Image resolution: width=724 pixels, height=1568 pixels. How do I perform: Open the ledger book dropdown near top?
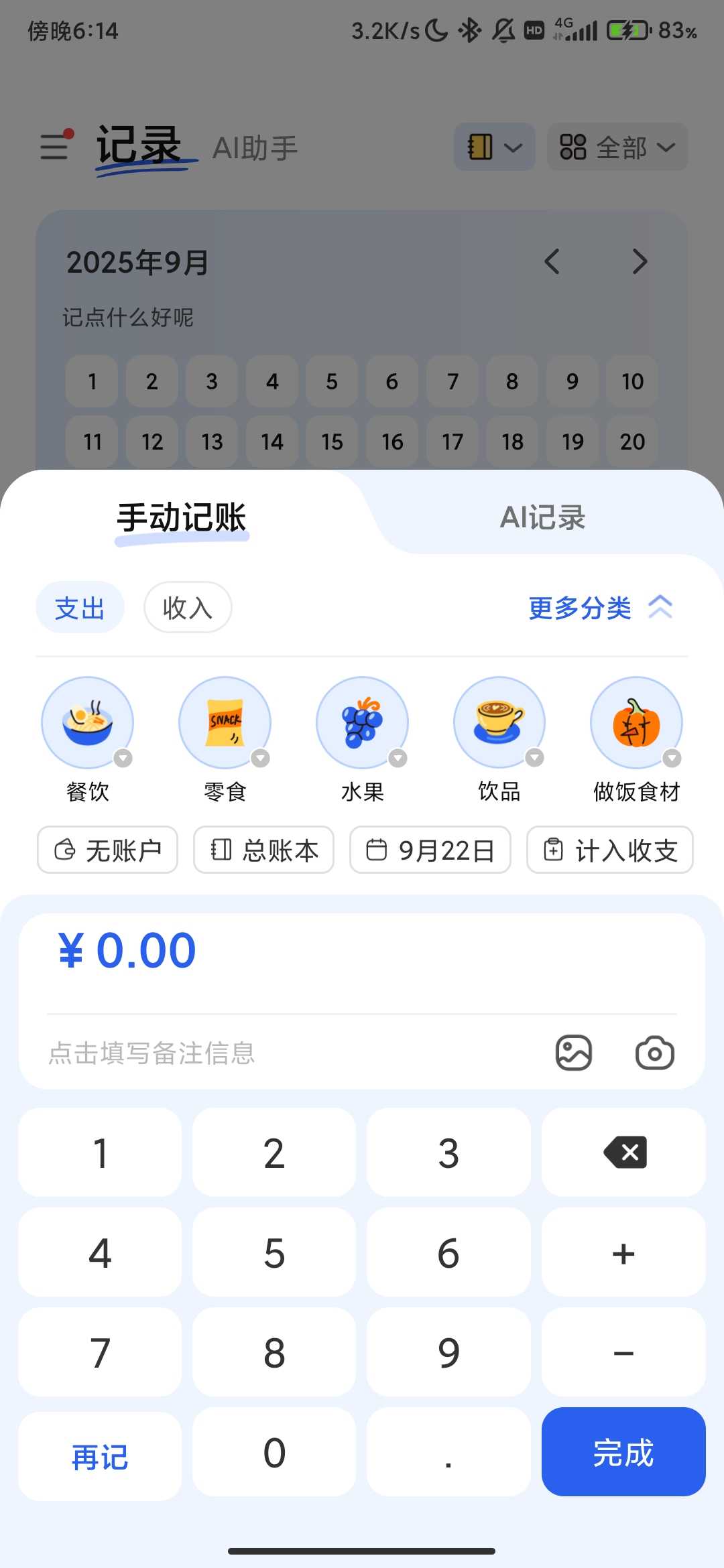tap(494, 147)
